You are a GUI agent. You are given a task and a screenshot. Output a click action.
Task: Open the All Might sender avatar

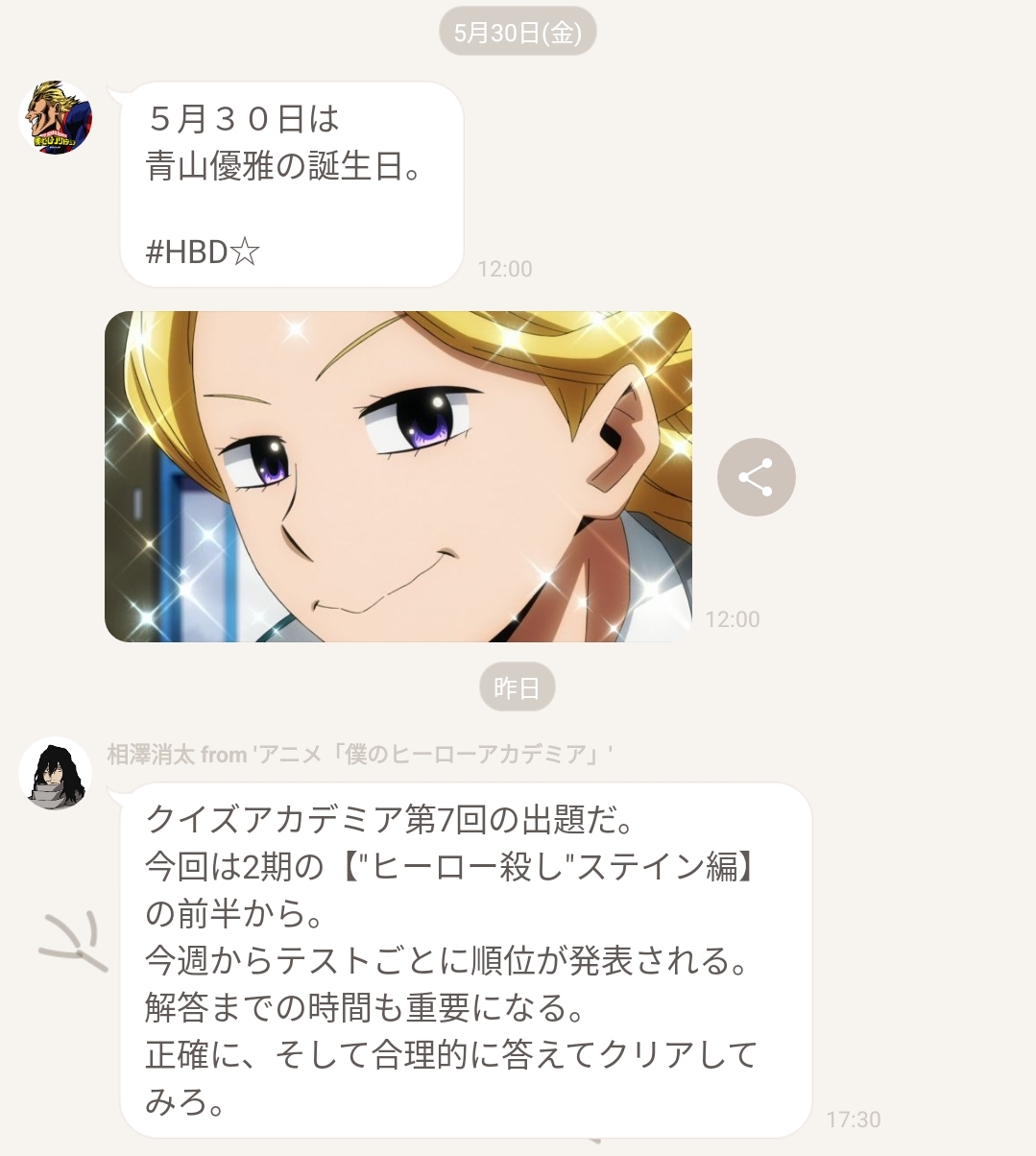click(x=56, y=118)
